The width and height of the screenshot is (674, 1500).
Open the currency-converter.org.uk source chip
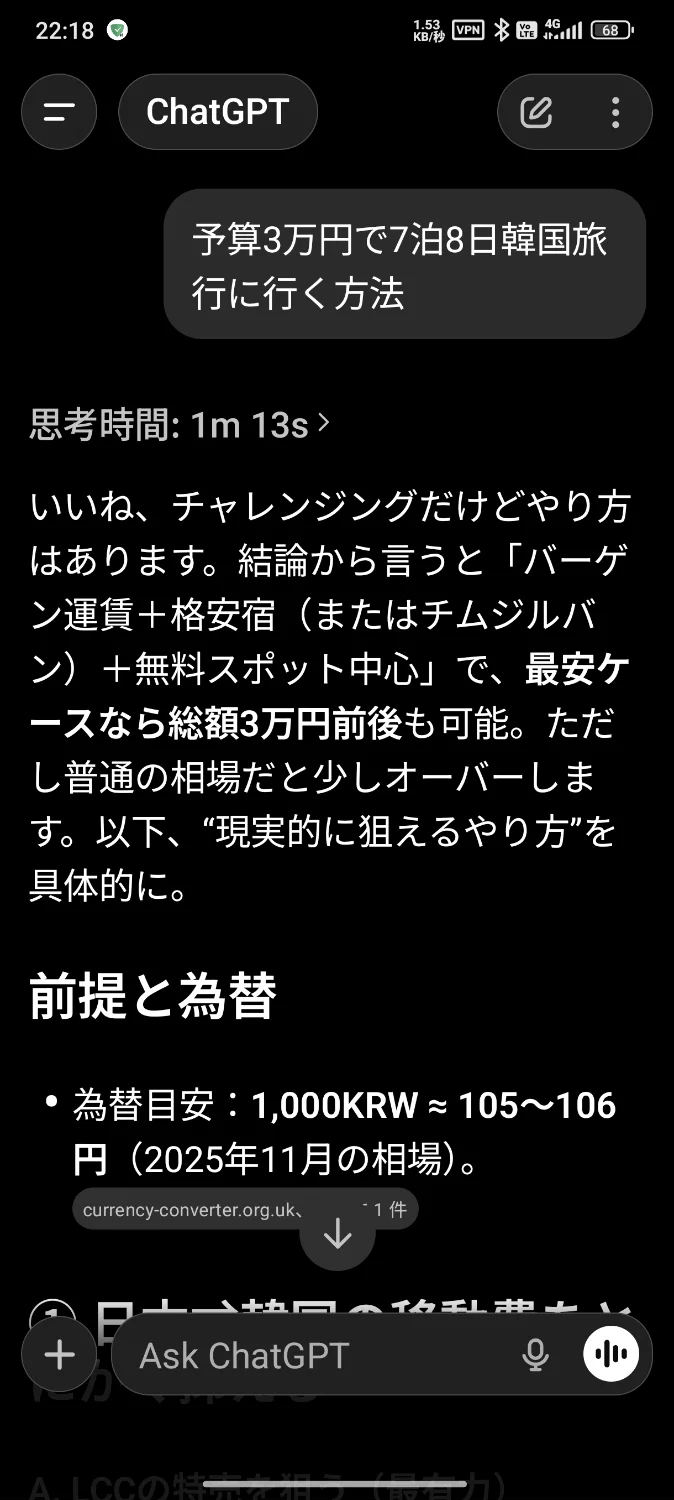pyautogui.click(x=190, y=1210)
